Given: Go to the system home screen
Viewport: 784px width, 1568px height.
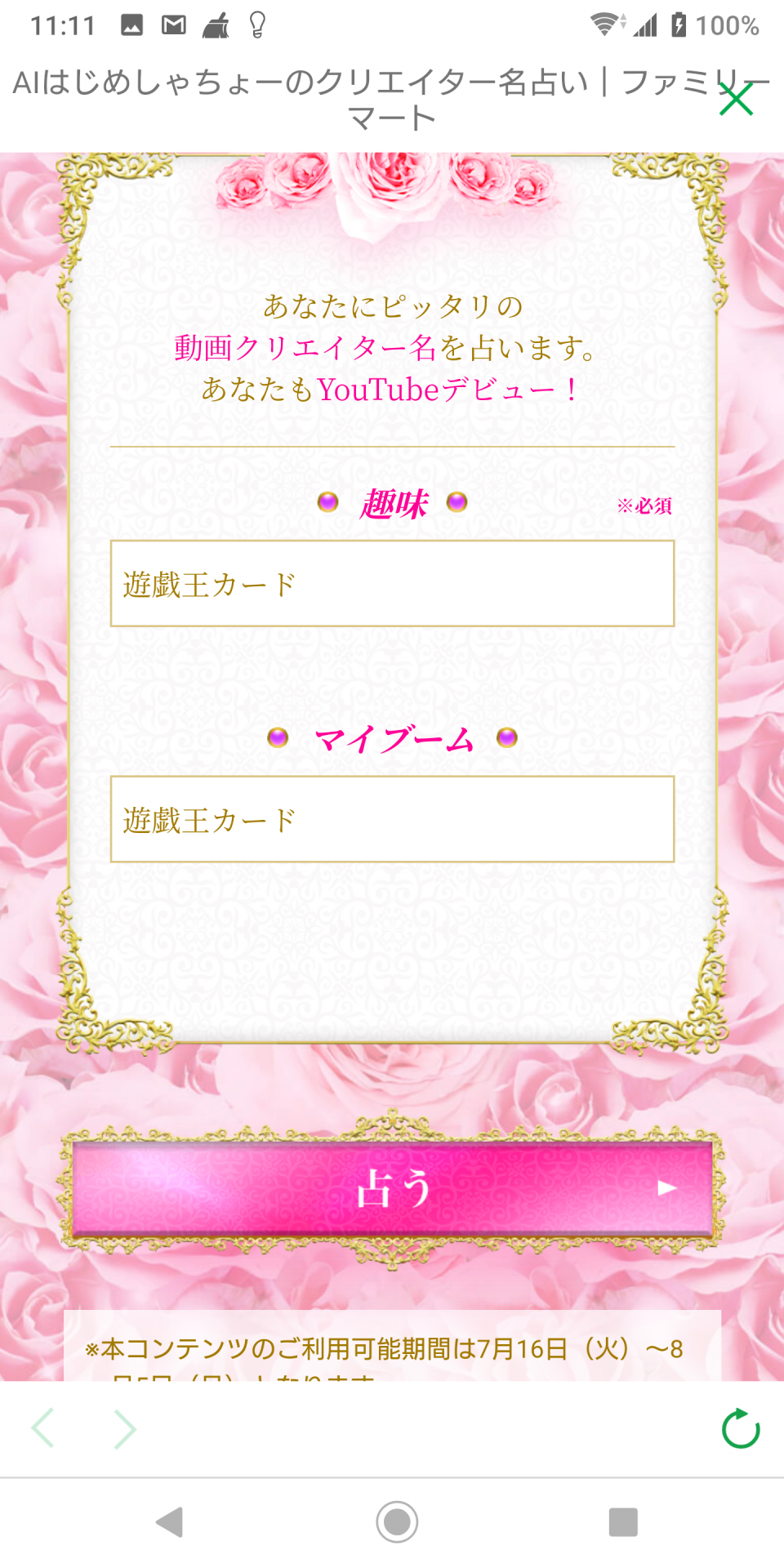Looking at the screenshot, I should click(x=397, y=1522).
